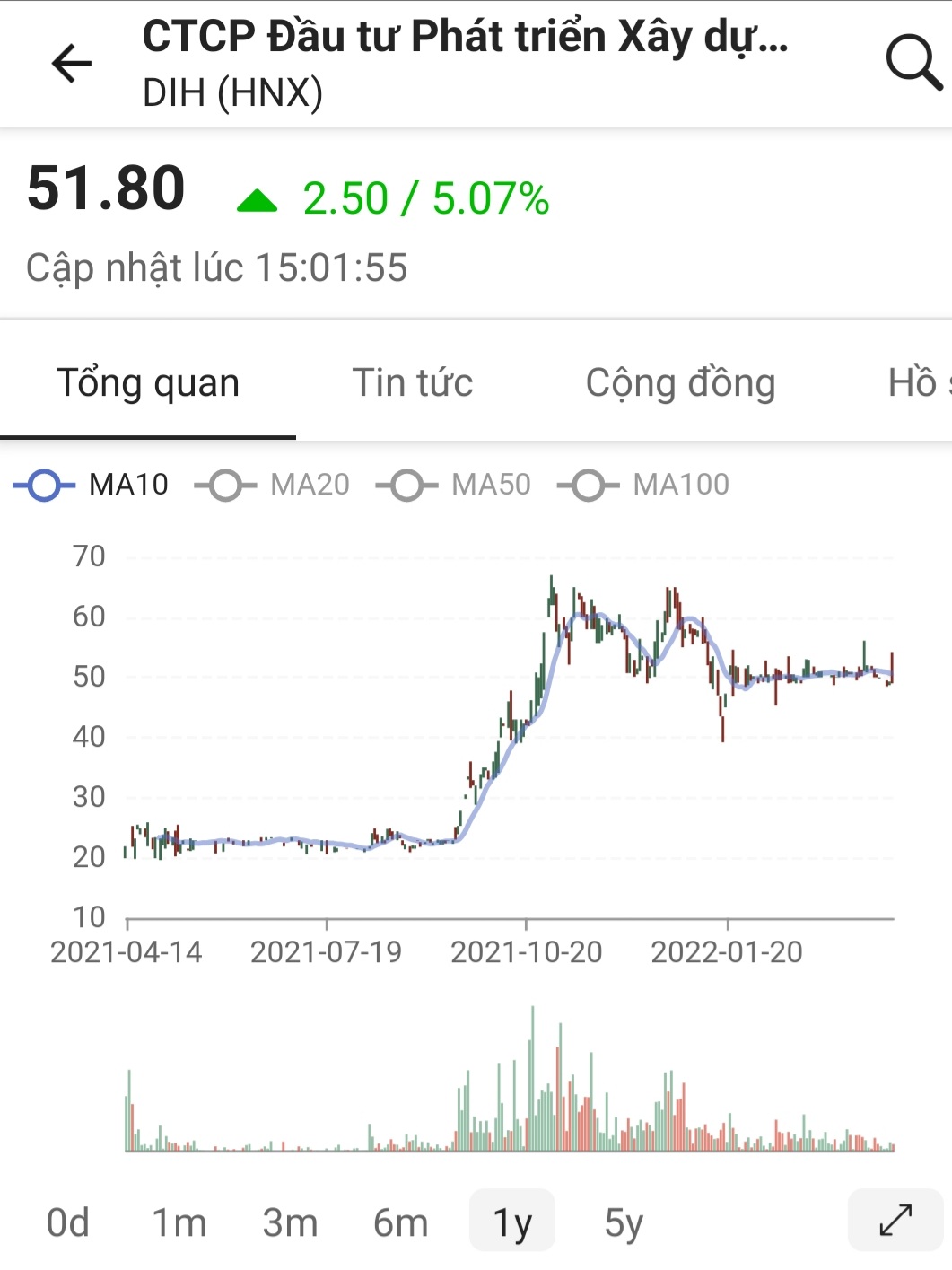This screenshot has height=1270, width=952.
Task: View the 5y chart range
Action: tap(624, 1222)
